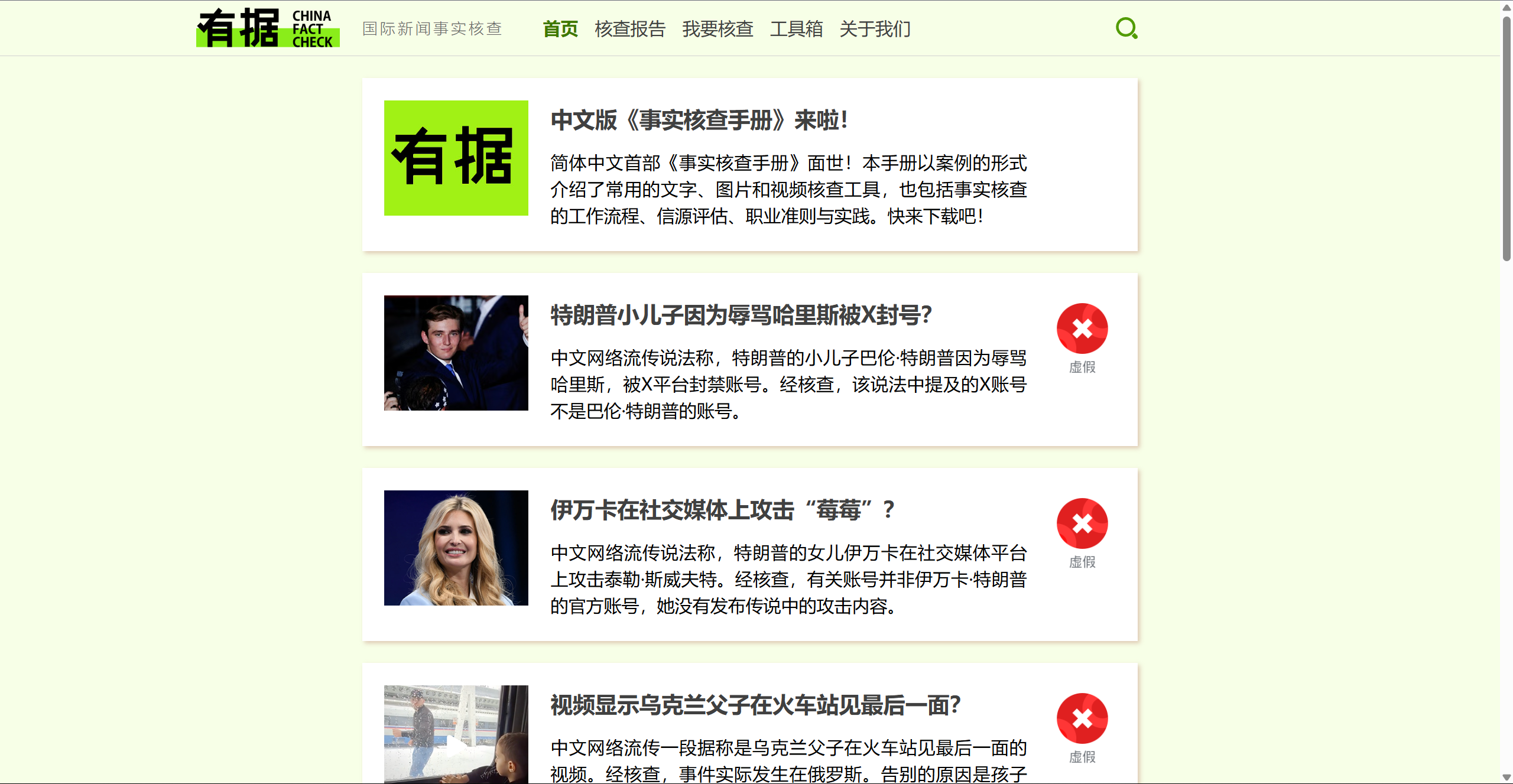
Task: Open the train station video thumbnail
Action: click(x=456, y=734)
